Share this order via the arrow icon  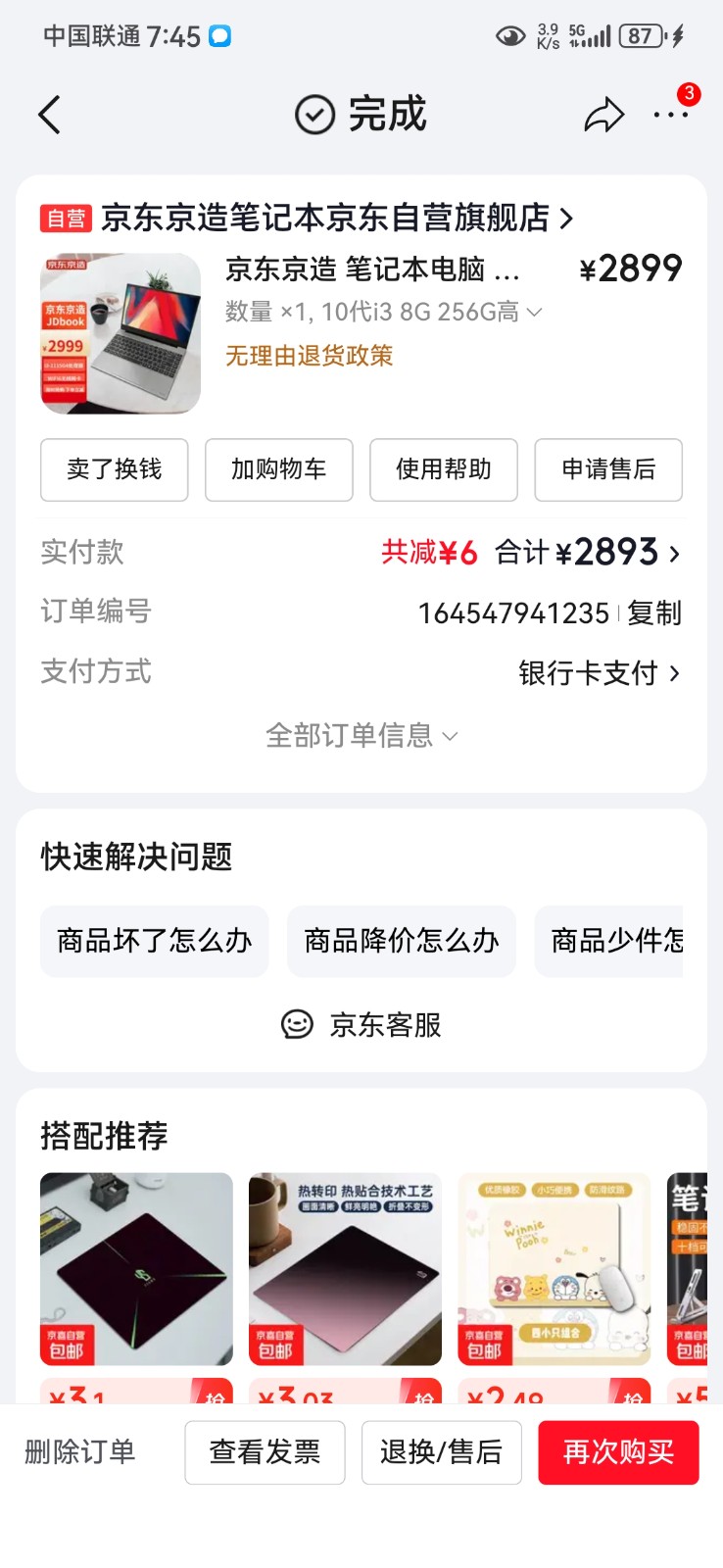(x=603, y=115)
